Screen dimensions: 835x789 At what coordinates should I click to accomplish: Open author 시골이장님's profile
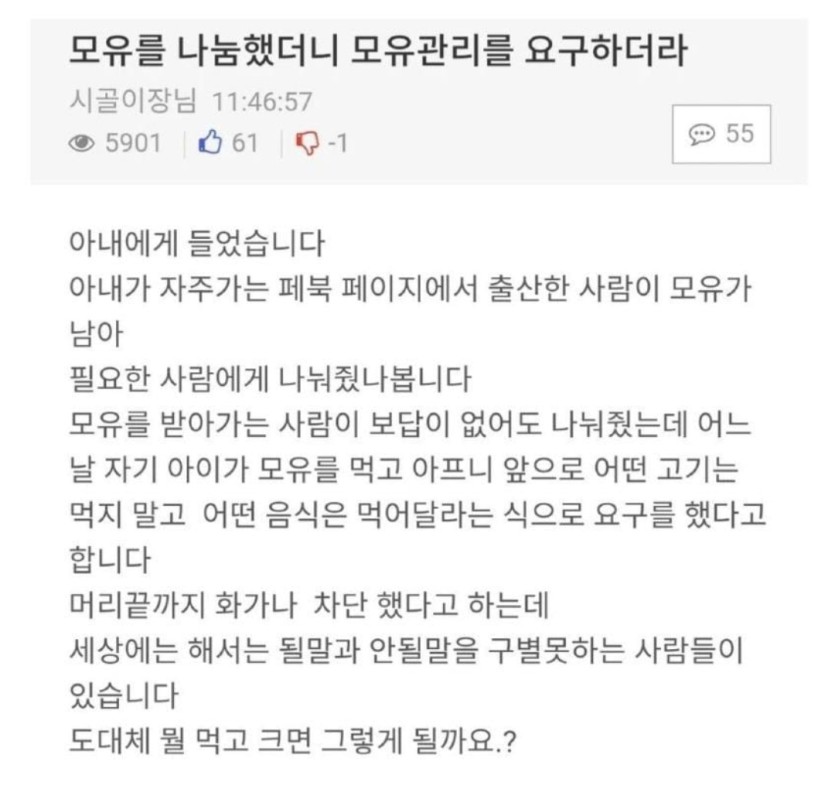[x=134, y=101]
